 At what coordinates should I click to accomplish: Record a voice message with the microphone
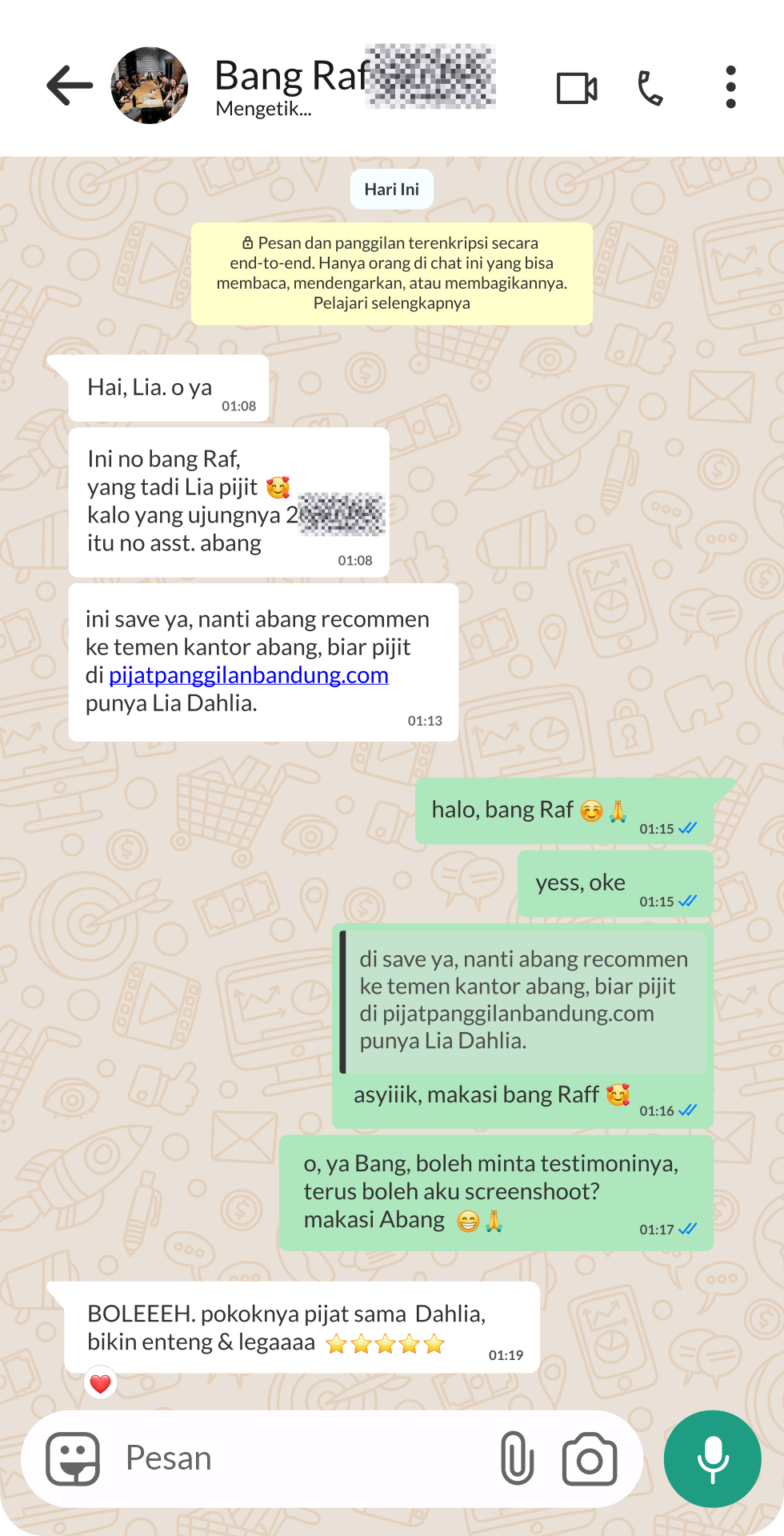(712, 1458)
